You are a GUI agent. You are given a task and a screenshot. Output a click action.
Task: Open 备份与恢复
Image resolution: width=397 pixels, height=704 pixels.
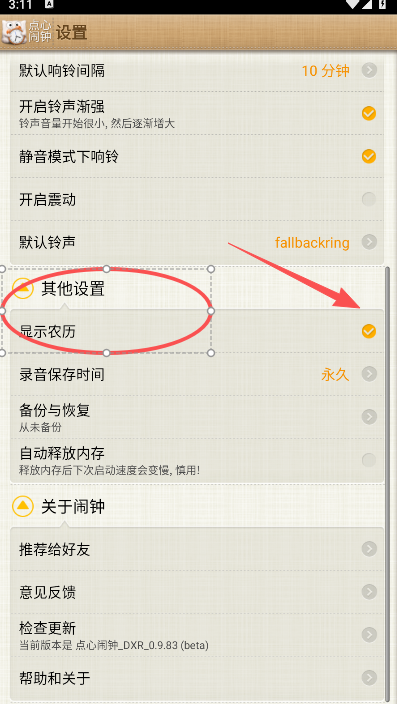click(197, 417)
